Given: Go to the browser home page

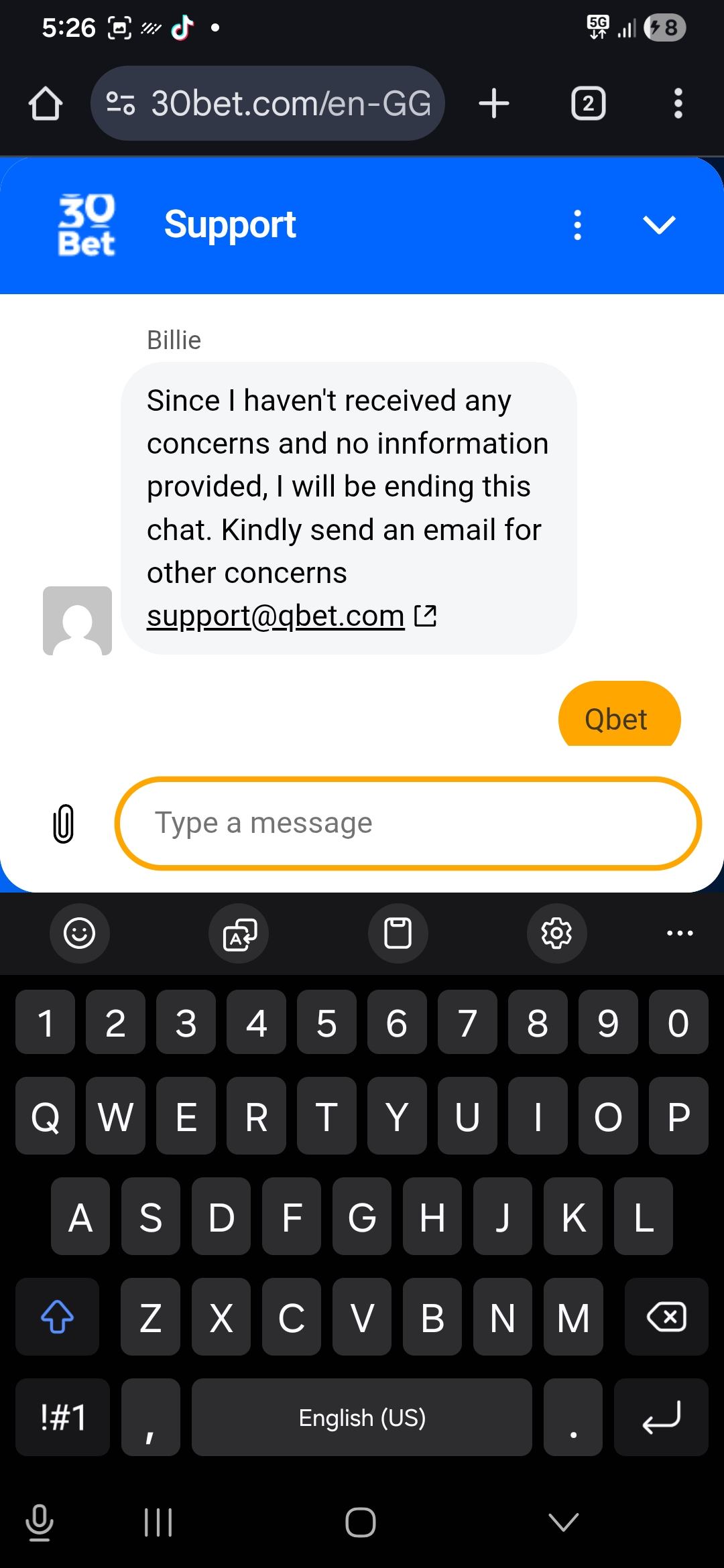Looking at the screenshot, I should pyautogui.click(x=46, y=104).
